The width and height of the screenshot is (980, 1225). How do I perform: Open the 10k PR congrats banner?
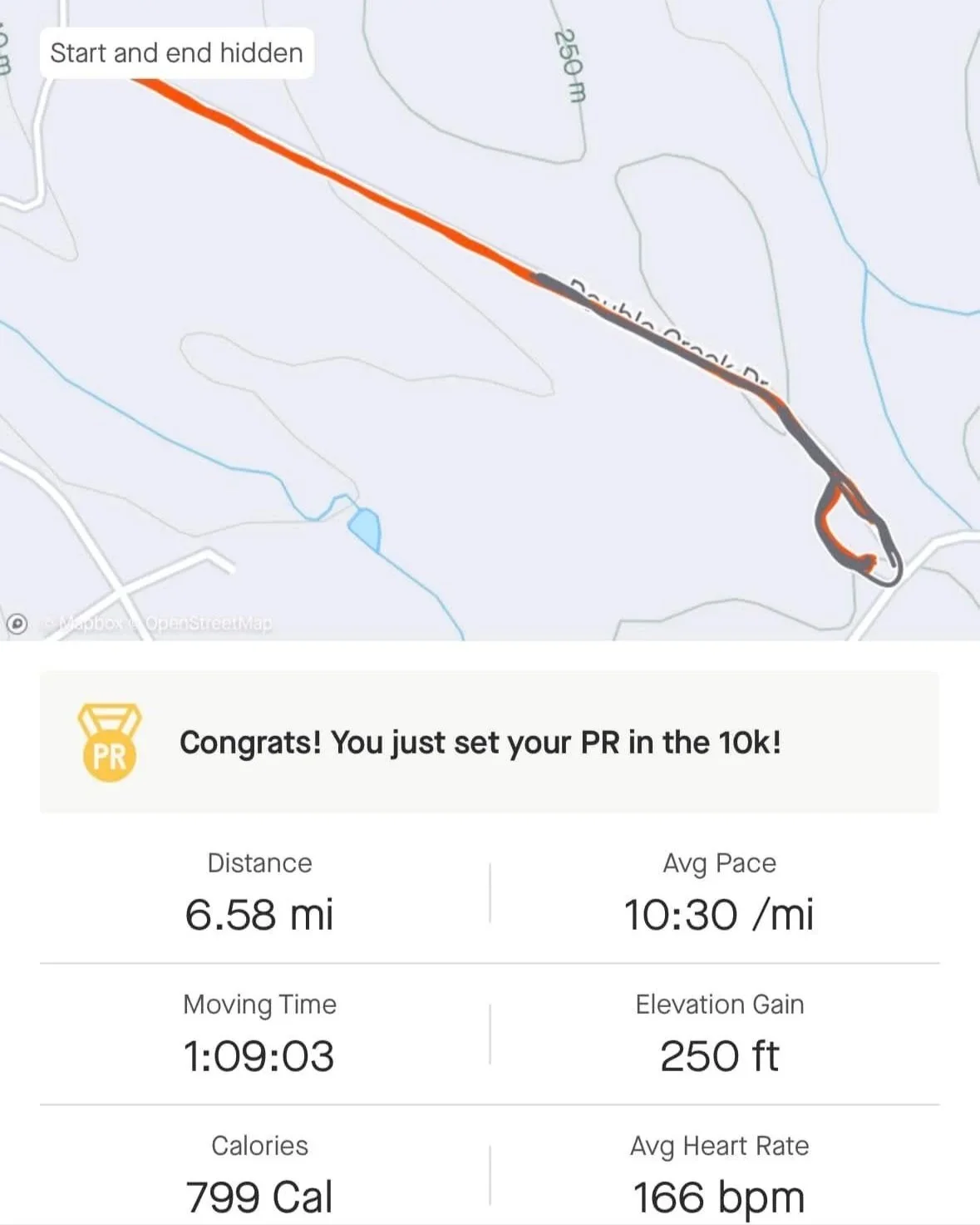point(490,742)
